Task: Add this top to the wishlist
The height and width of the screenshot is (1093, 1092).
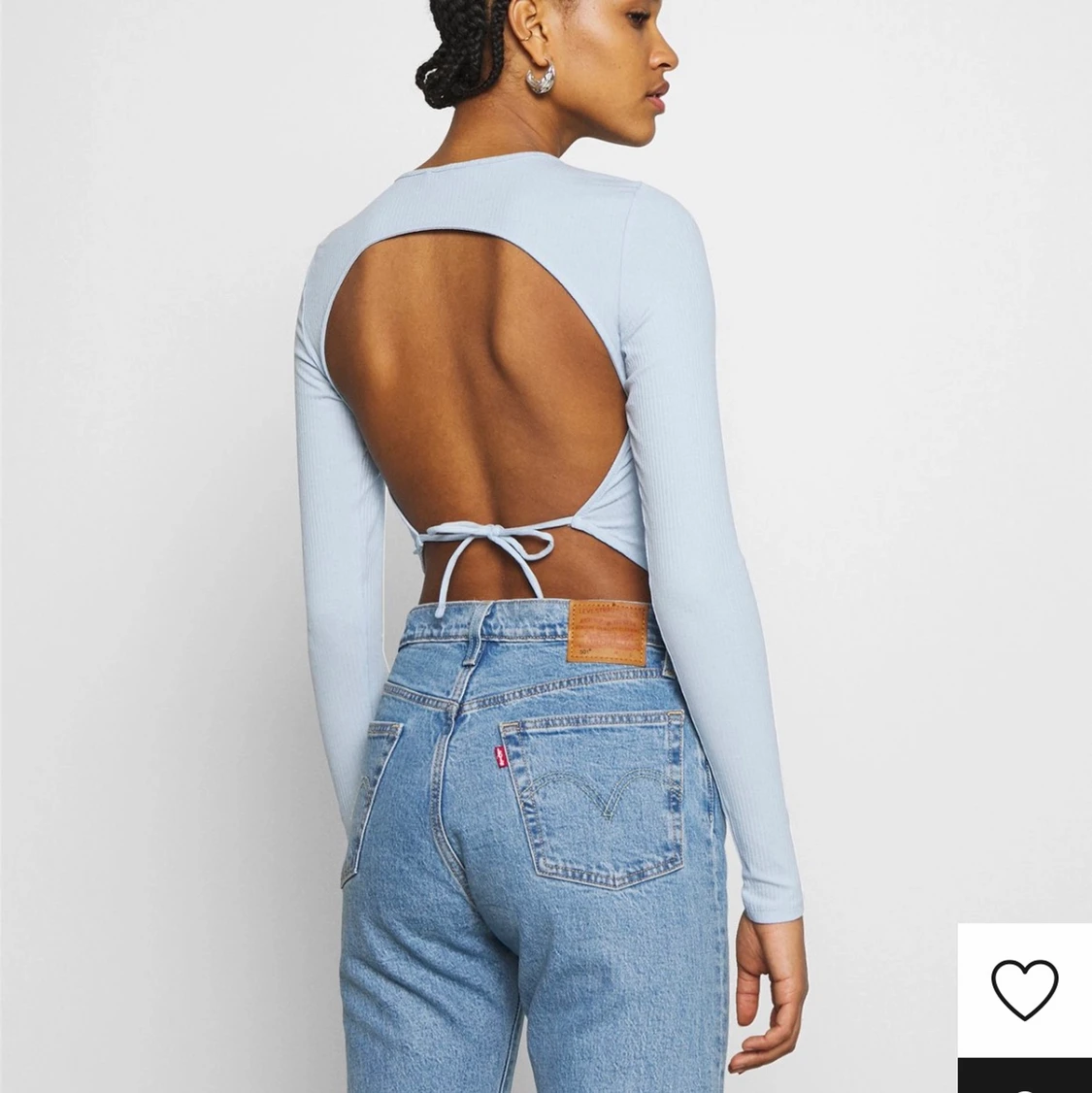Action: 1024,989
